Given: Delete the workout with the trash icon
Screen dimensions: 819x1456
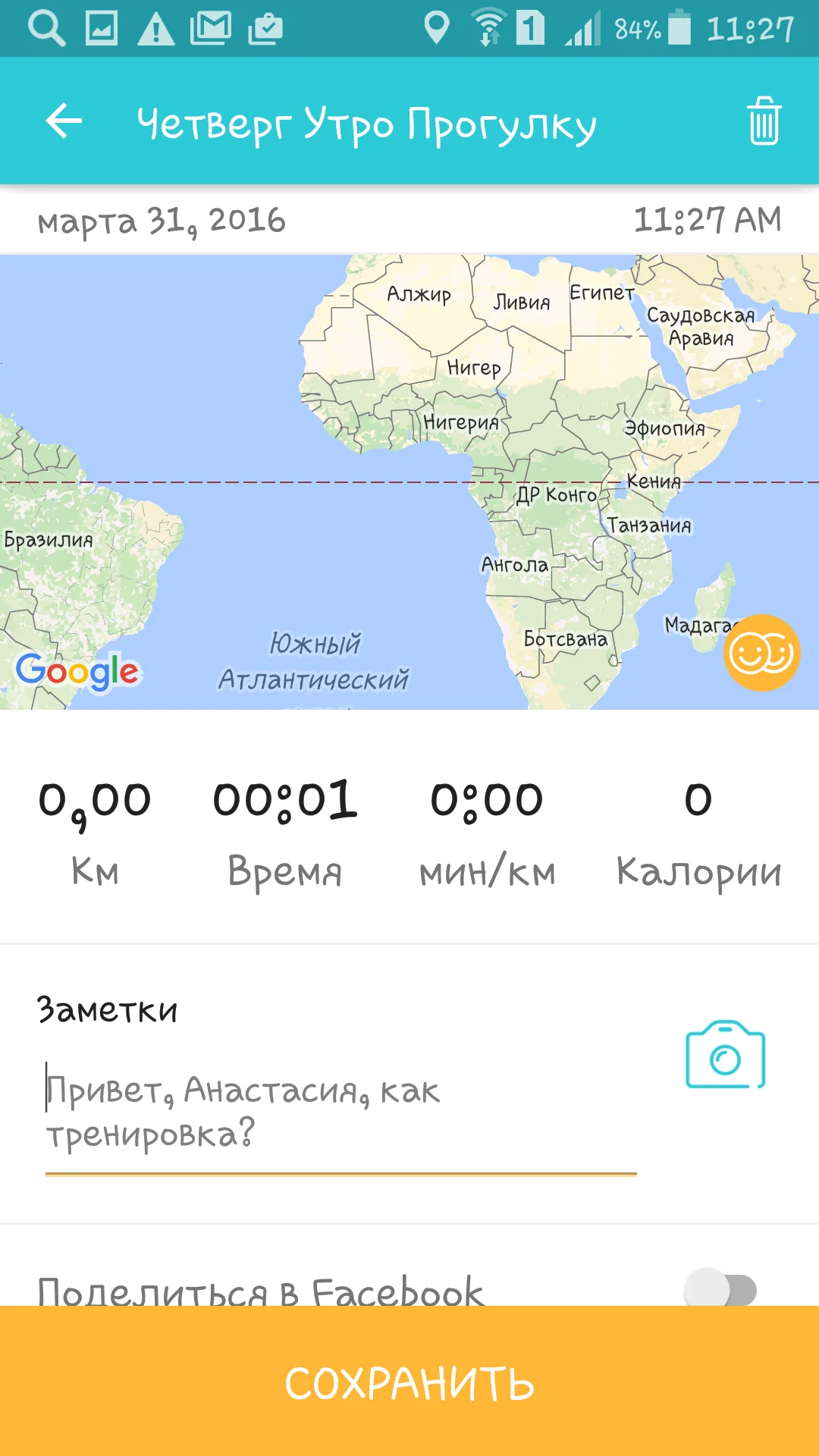Looking at the screenshot, I should [764, 121].
